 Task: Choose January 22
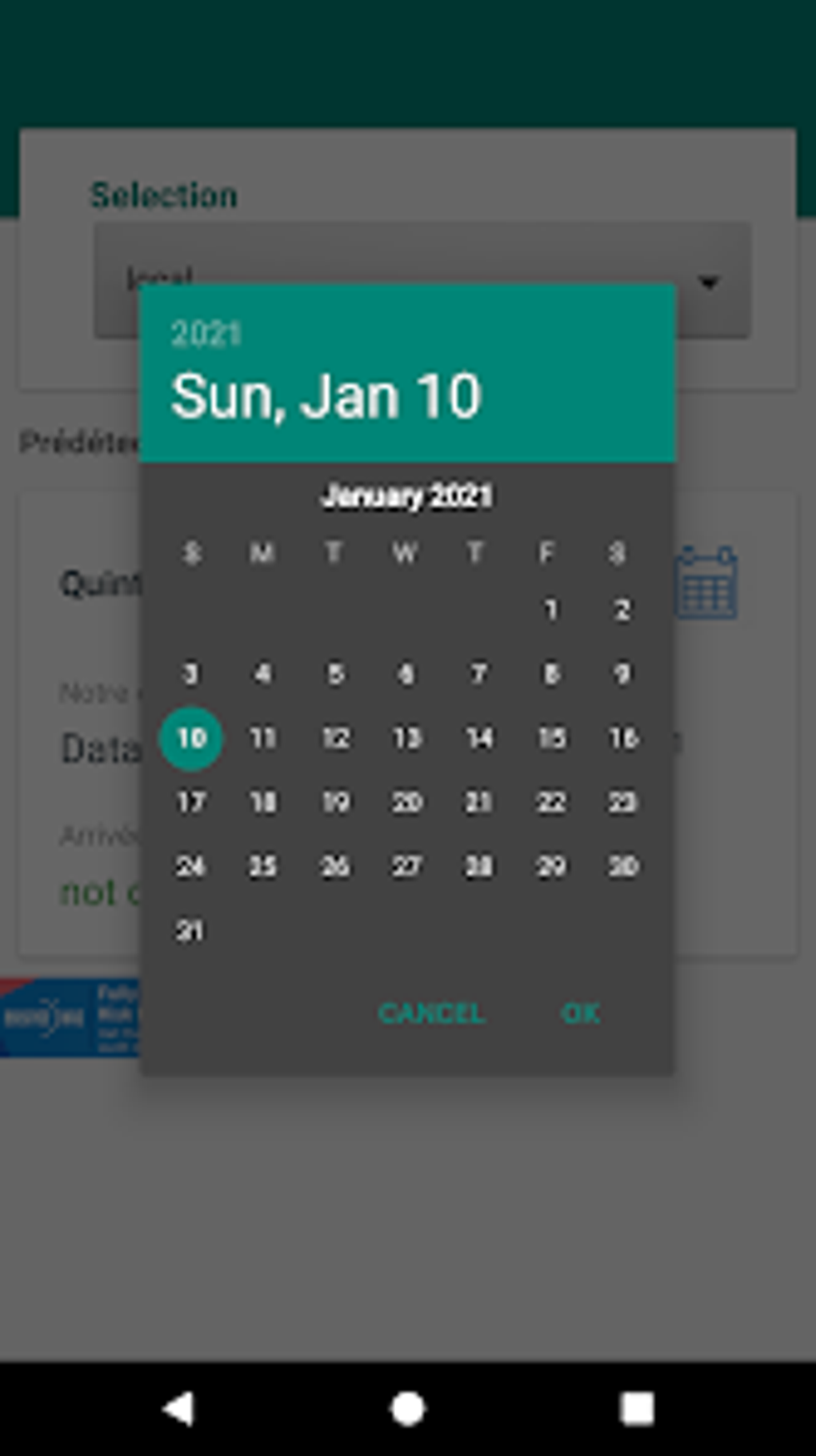[x=550, y=802]
